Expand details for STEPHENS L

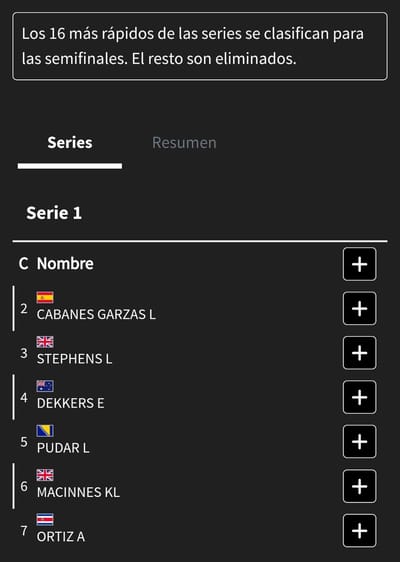tap(359, 353)
